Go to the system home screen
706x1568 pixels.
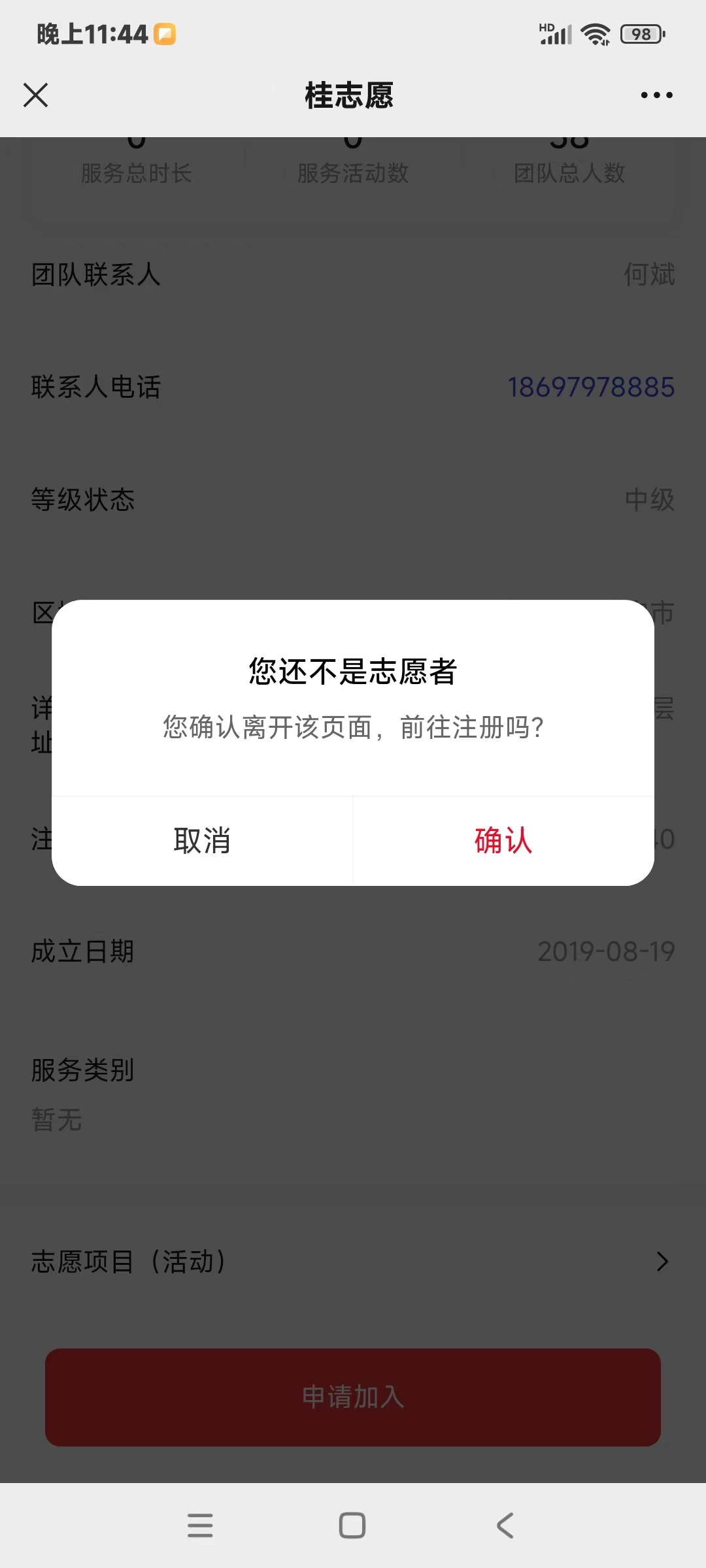coord(352,1526)
